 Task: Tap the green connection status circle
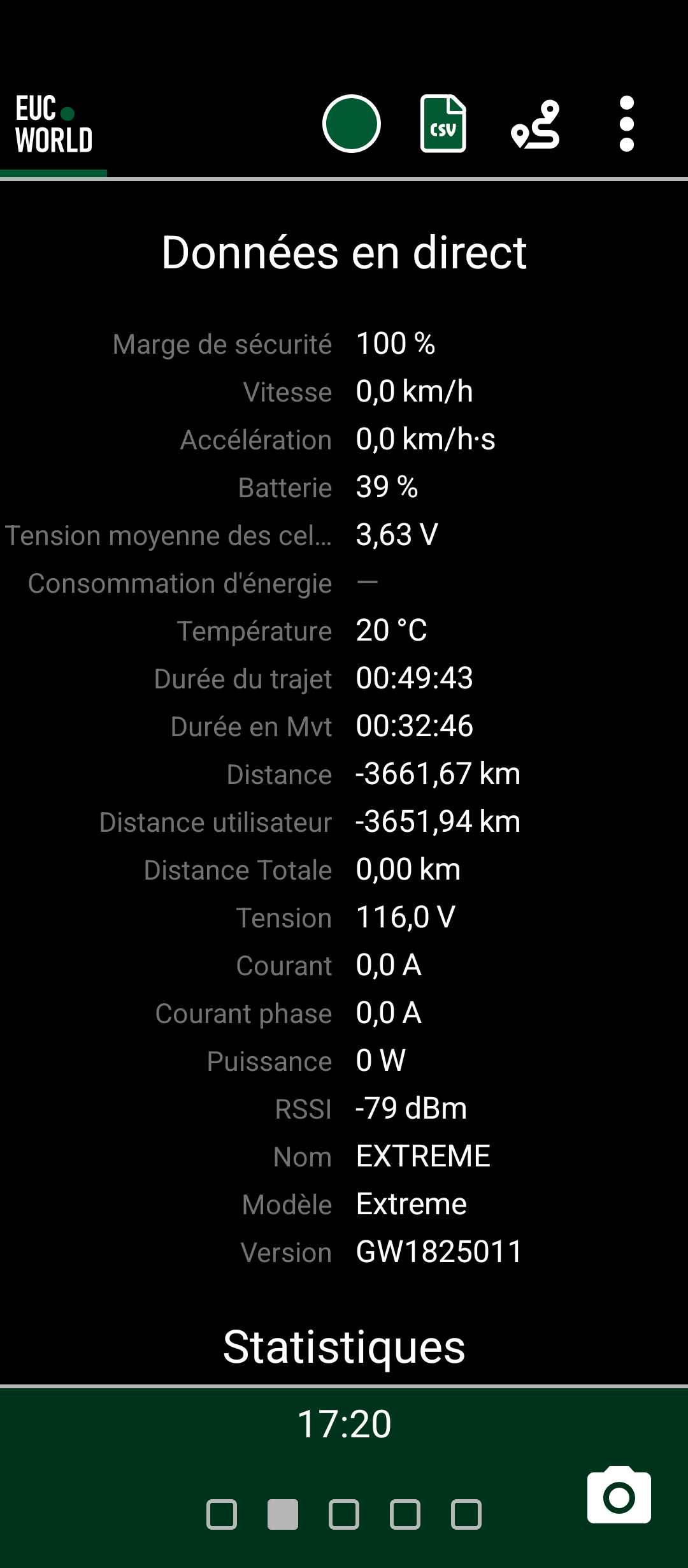(x=351, y=124)
